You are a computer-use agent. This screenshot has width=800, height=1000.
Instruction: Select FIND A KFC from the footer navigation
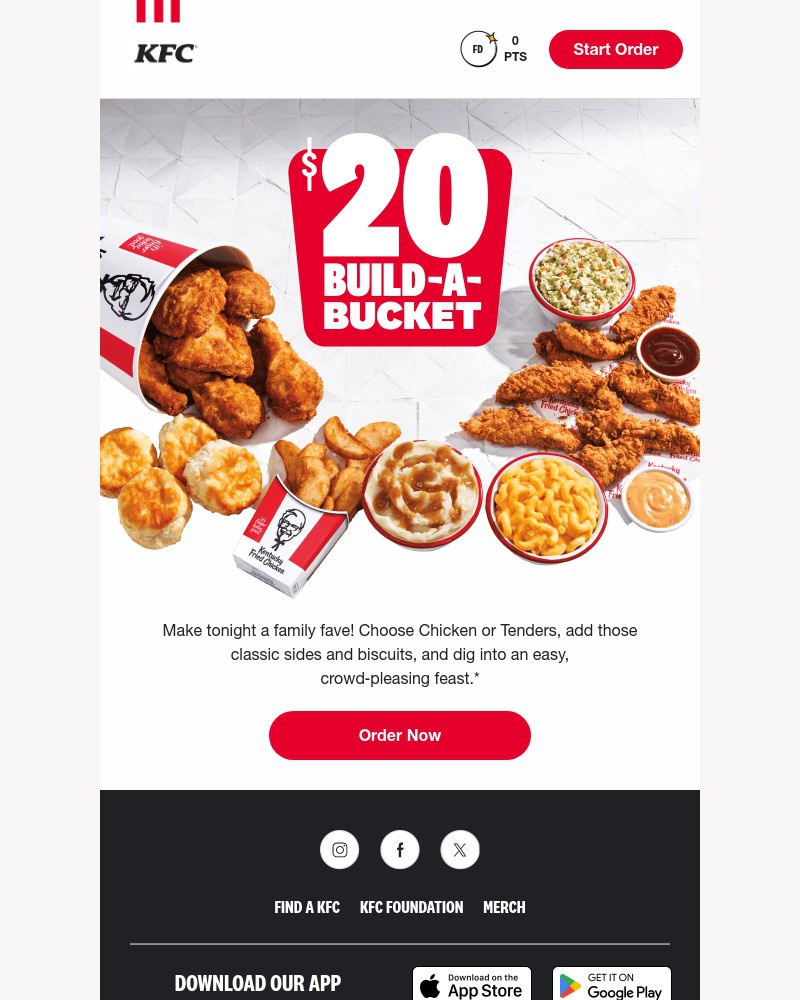point(307,907)
